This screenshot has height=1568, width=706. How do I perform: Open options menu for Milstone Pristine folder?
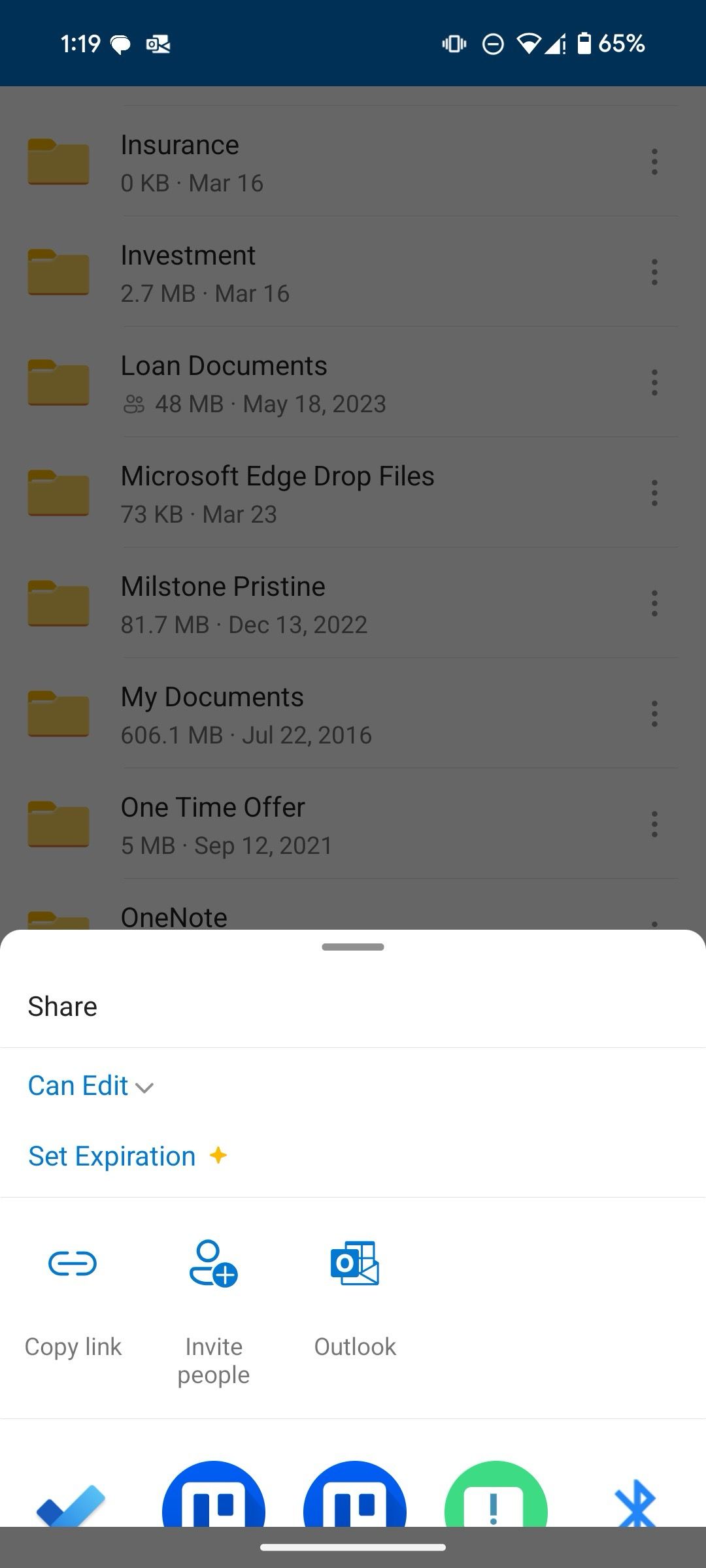pos(655,604)
